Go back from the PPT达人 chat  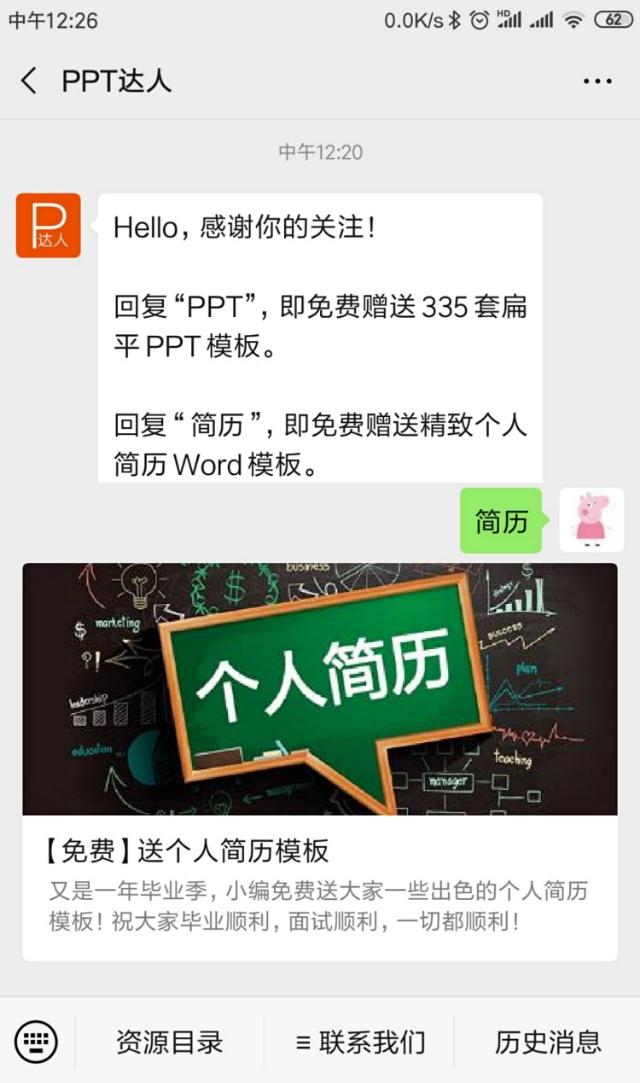click(x=29, y=81)
